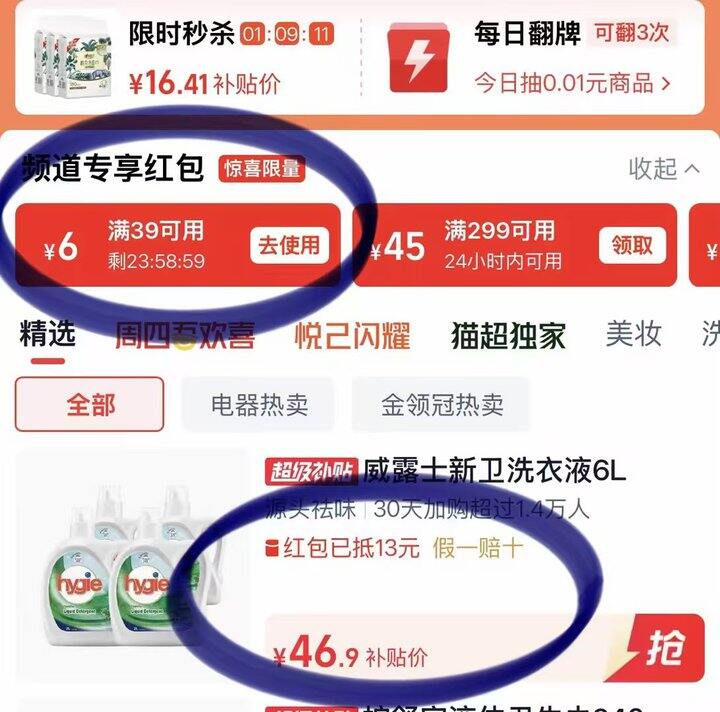Switch to the 悦己闪耀 tab
Screen dimensions: 720x712
point(352,334)
